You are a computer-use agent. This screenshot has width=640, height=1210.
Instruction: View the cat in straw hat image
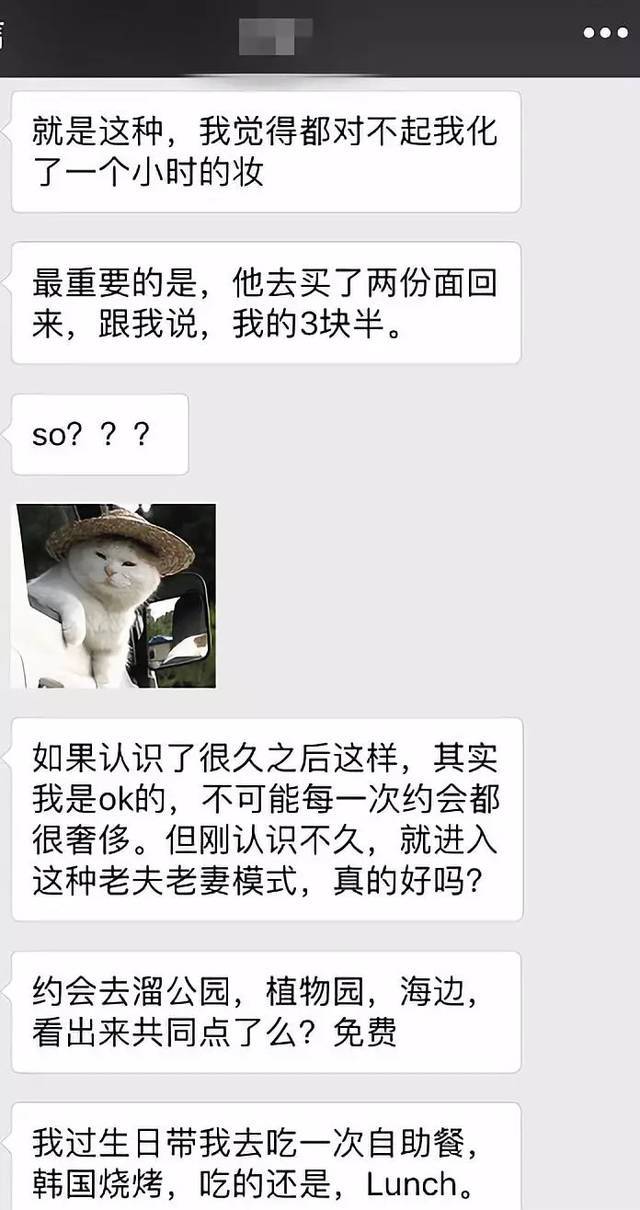[x=114, y=596]
